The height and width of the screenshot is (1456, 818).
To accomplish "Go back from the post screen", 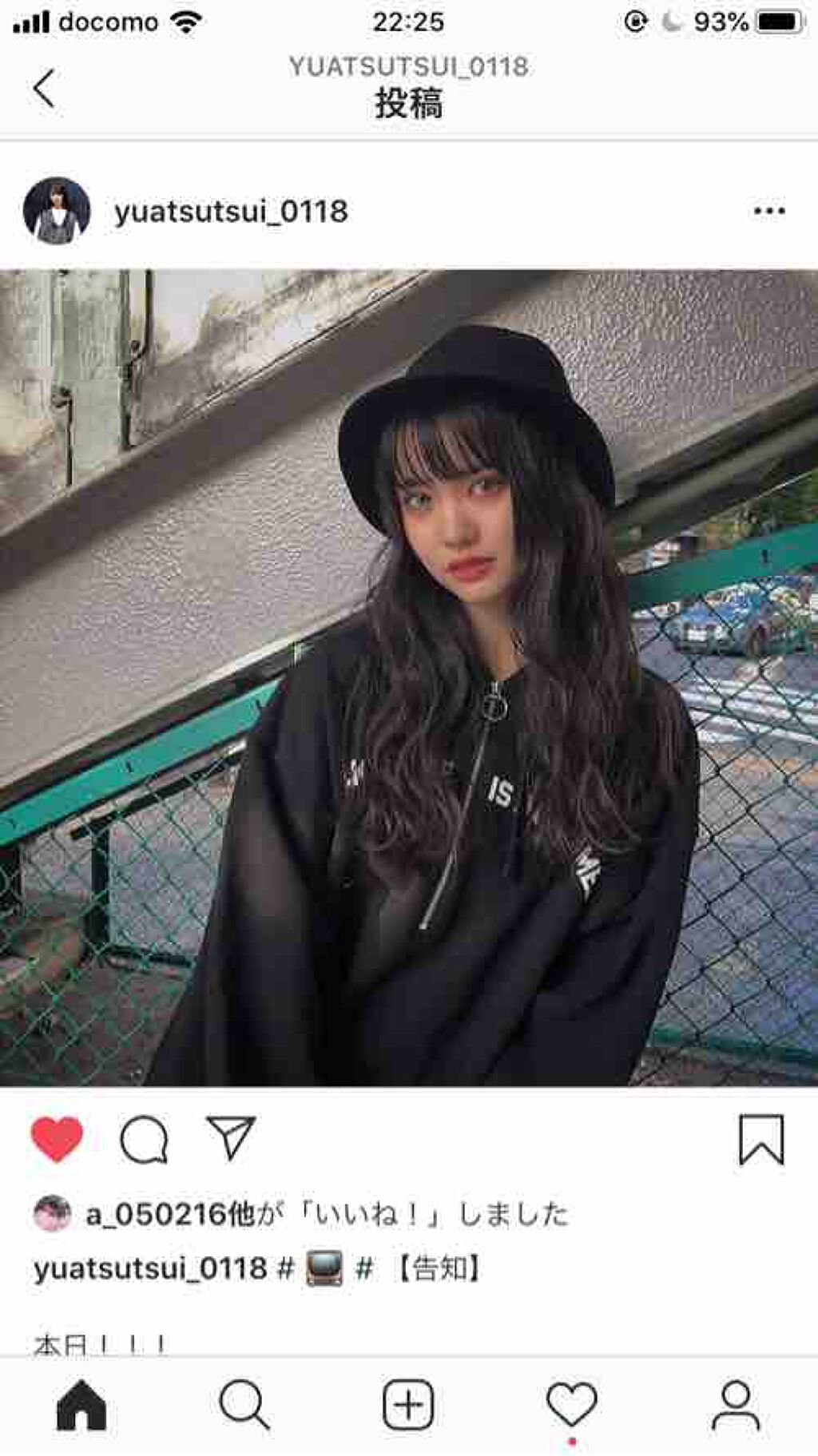I will pos(45,88).
